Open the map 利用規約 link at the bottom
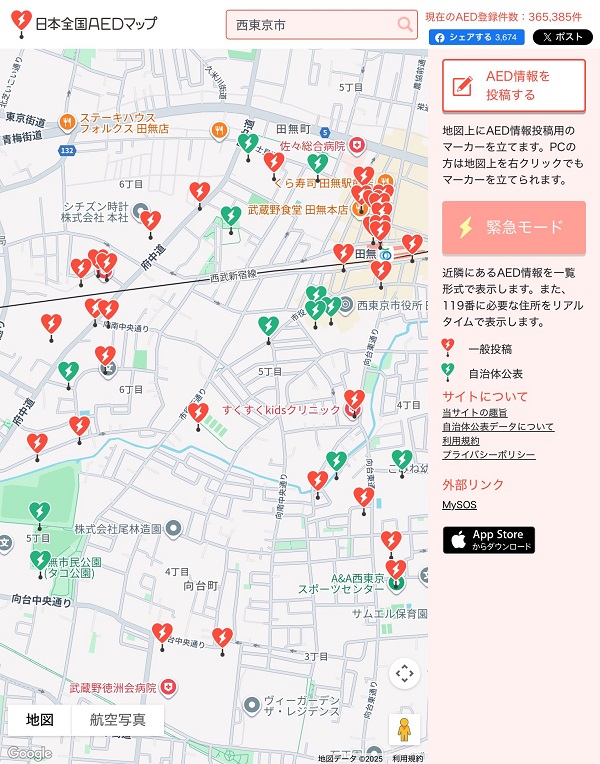The height and width of the screenshot is (764, 600). point(408,759)
